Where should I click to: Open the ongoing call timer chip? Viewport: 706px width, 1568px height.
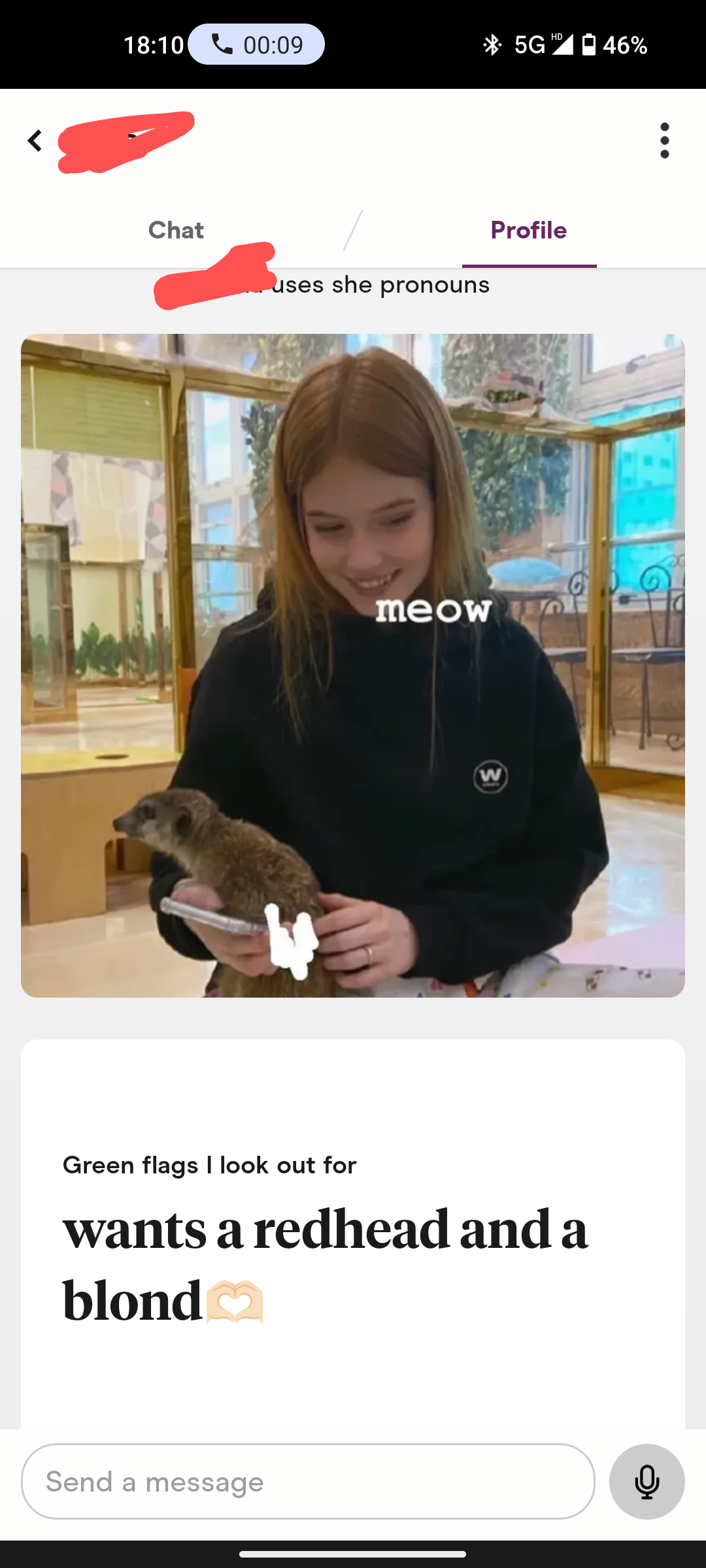(256, 44)
